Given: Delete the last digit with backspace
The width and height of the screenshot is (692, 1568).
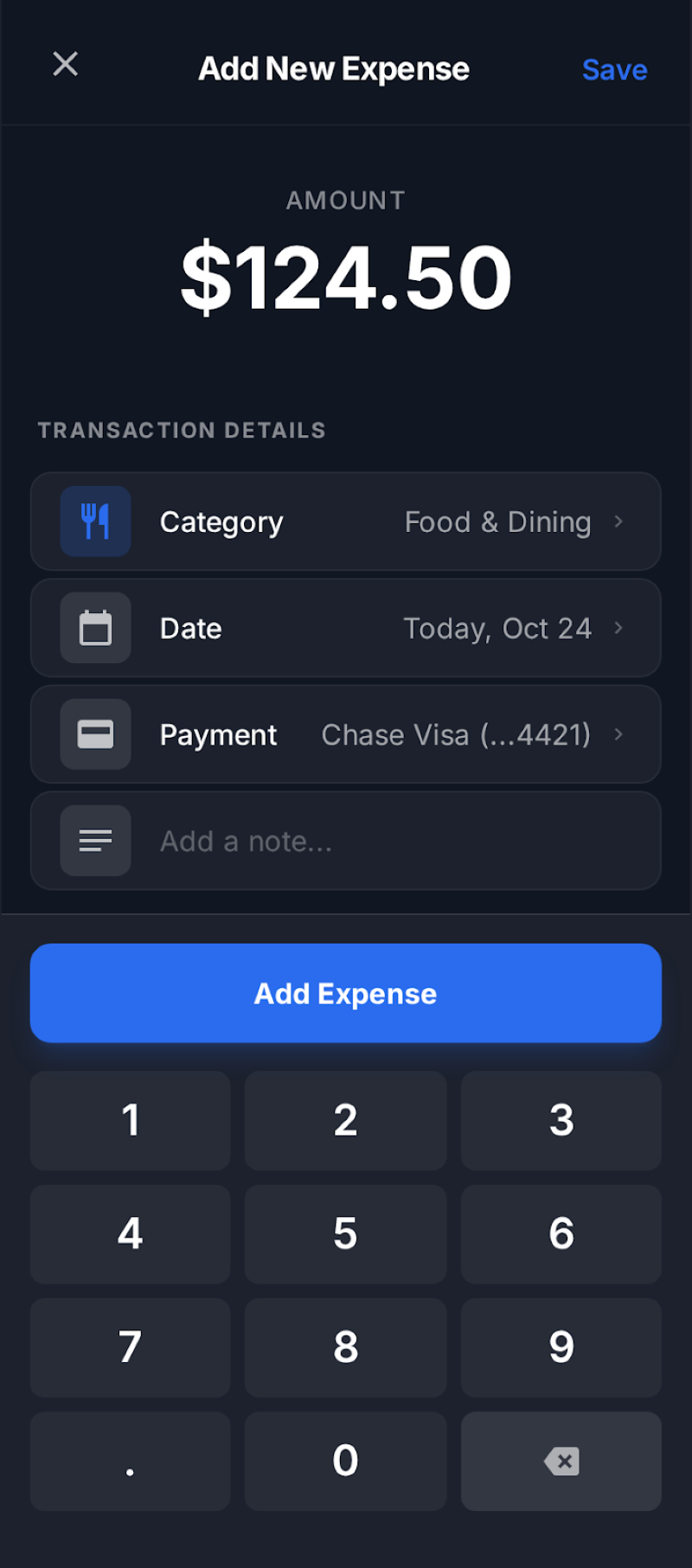Looking at the screenshot, I should [x=561, y=1461].
